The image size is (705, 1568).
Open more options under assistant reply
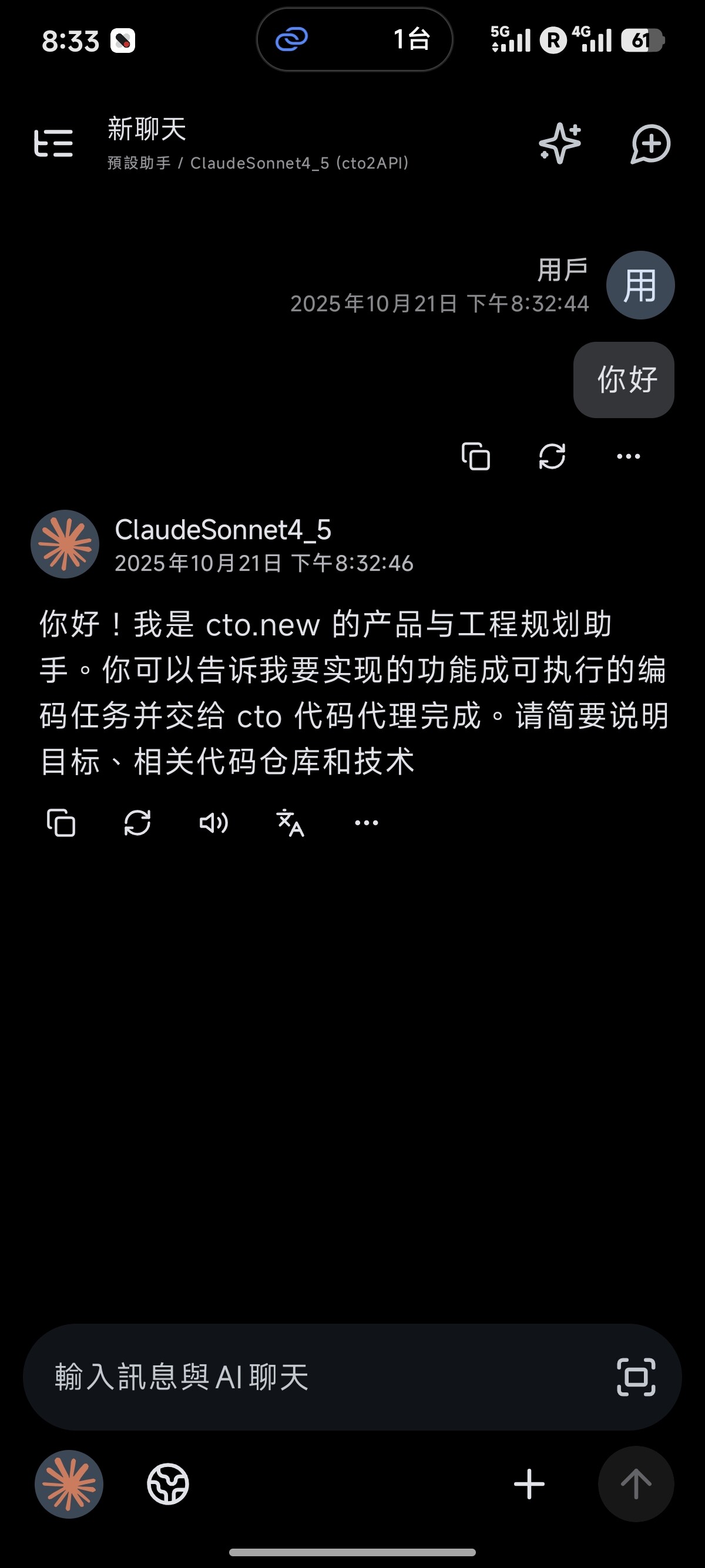[367, 823]
